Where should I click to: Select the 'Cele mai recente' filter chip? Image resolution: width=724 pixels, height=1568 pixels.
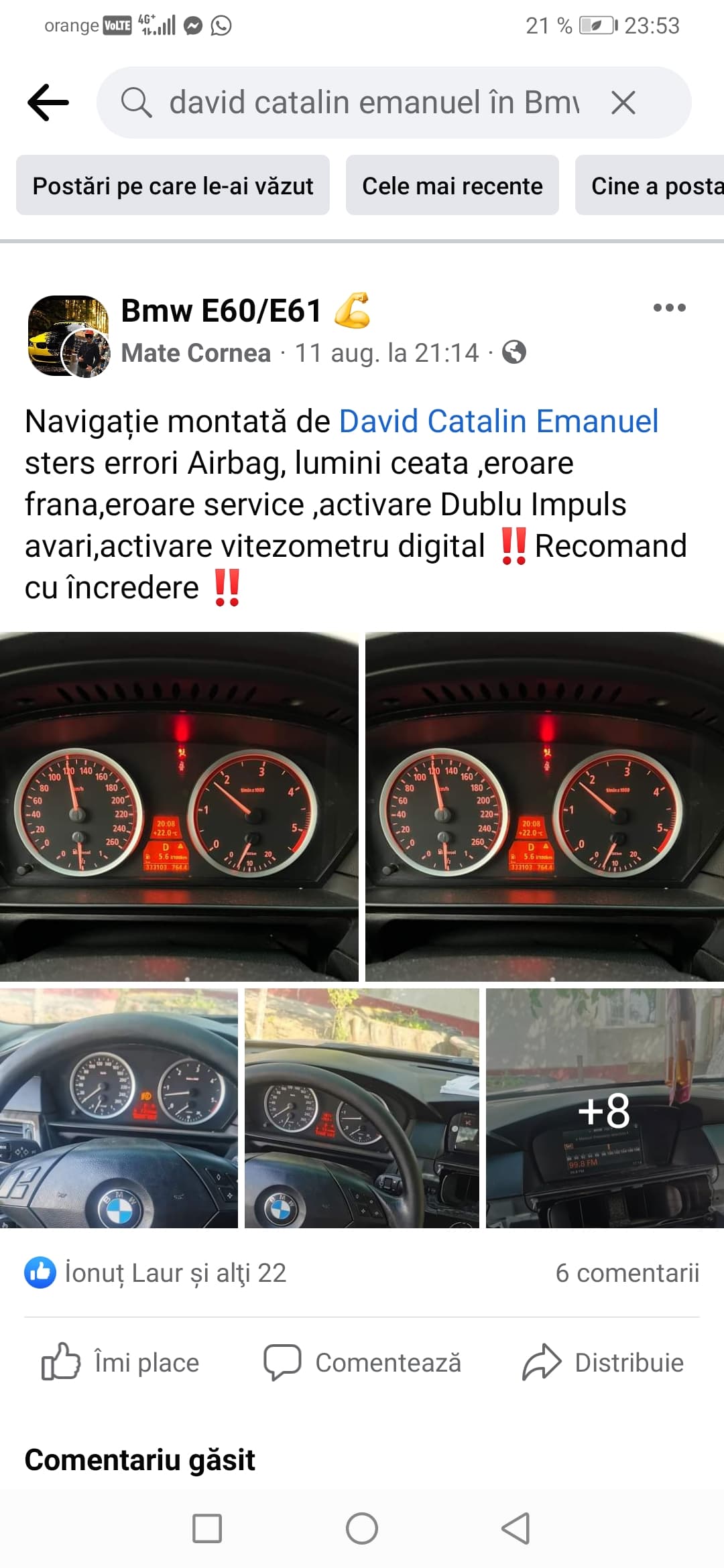click(452, 186)
